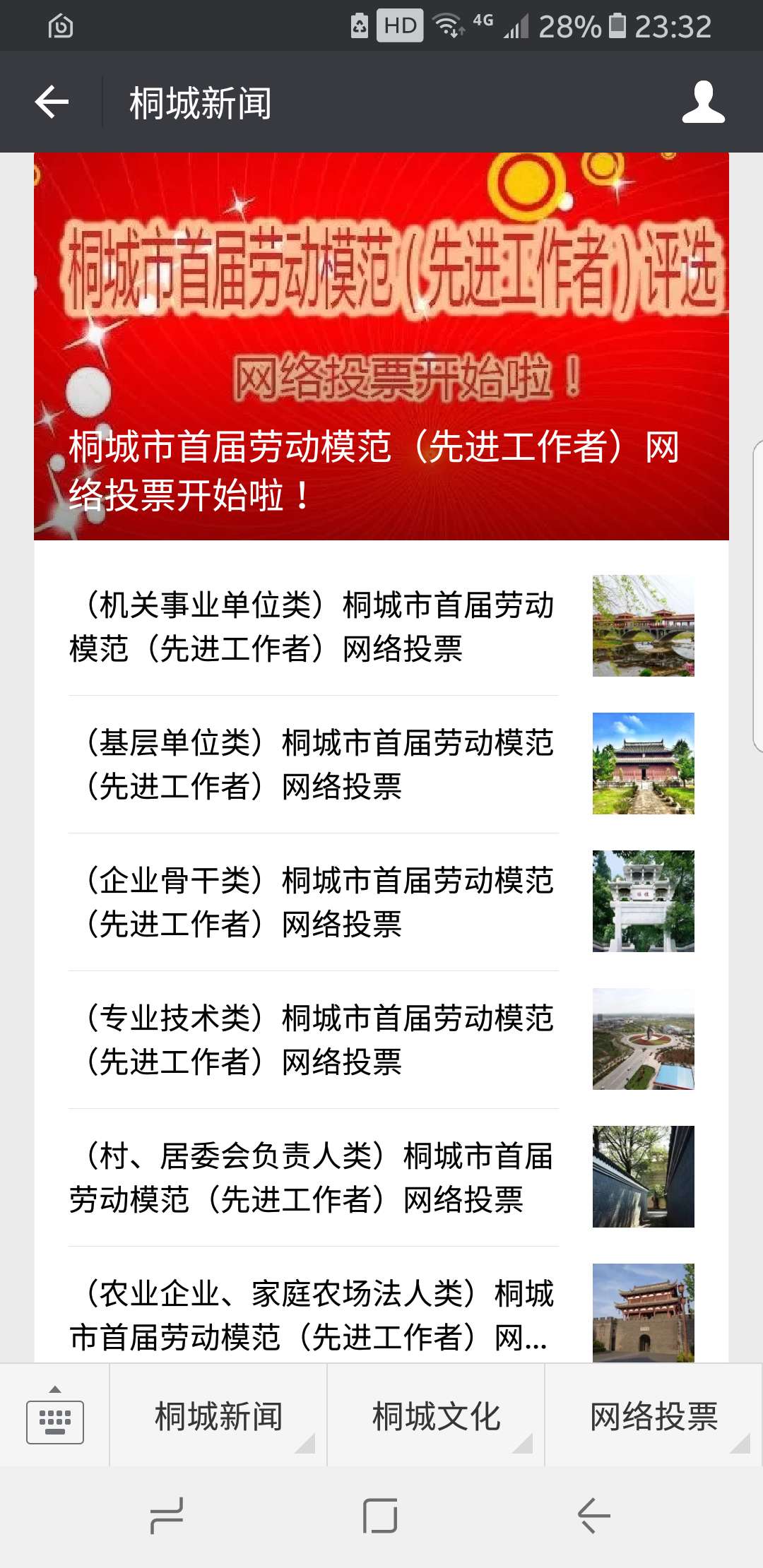Expand the 桐城文化 bottom menu
This screenshot has width=763, height=1568.
(x=436, y=1416)
